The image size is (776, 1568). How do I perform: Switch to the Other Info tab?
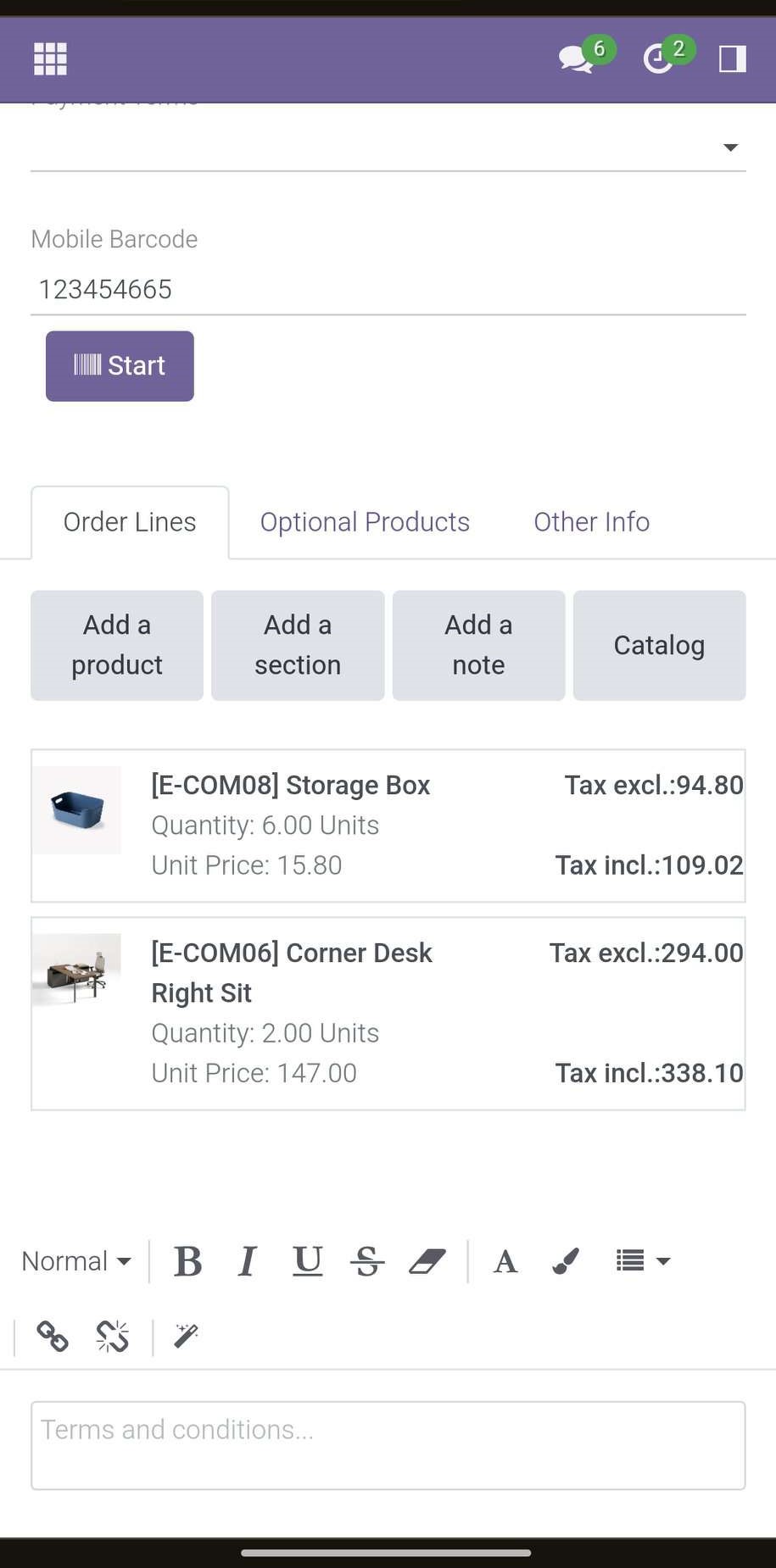click(592, 522)
